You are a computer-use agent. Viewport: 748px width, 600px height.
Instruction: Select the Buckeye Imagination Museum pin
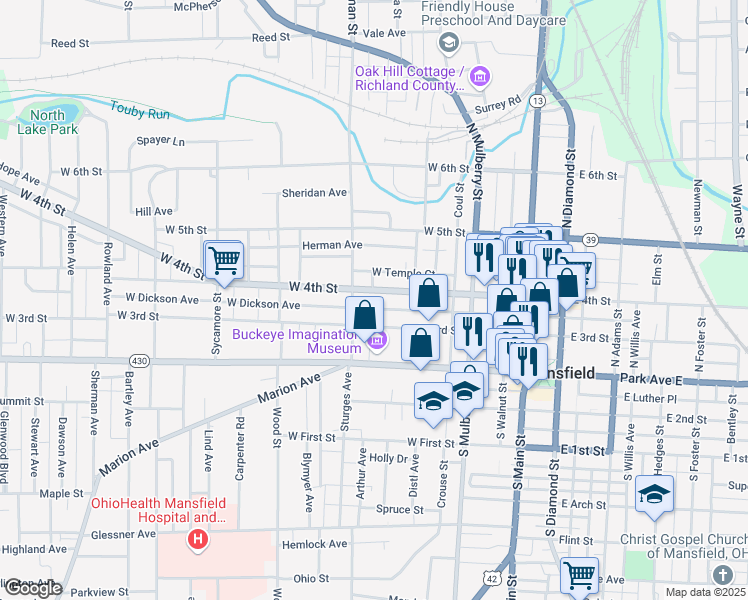tap(377, 341)
